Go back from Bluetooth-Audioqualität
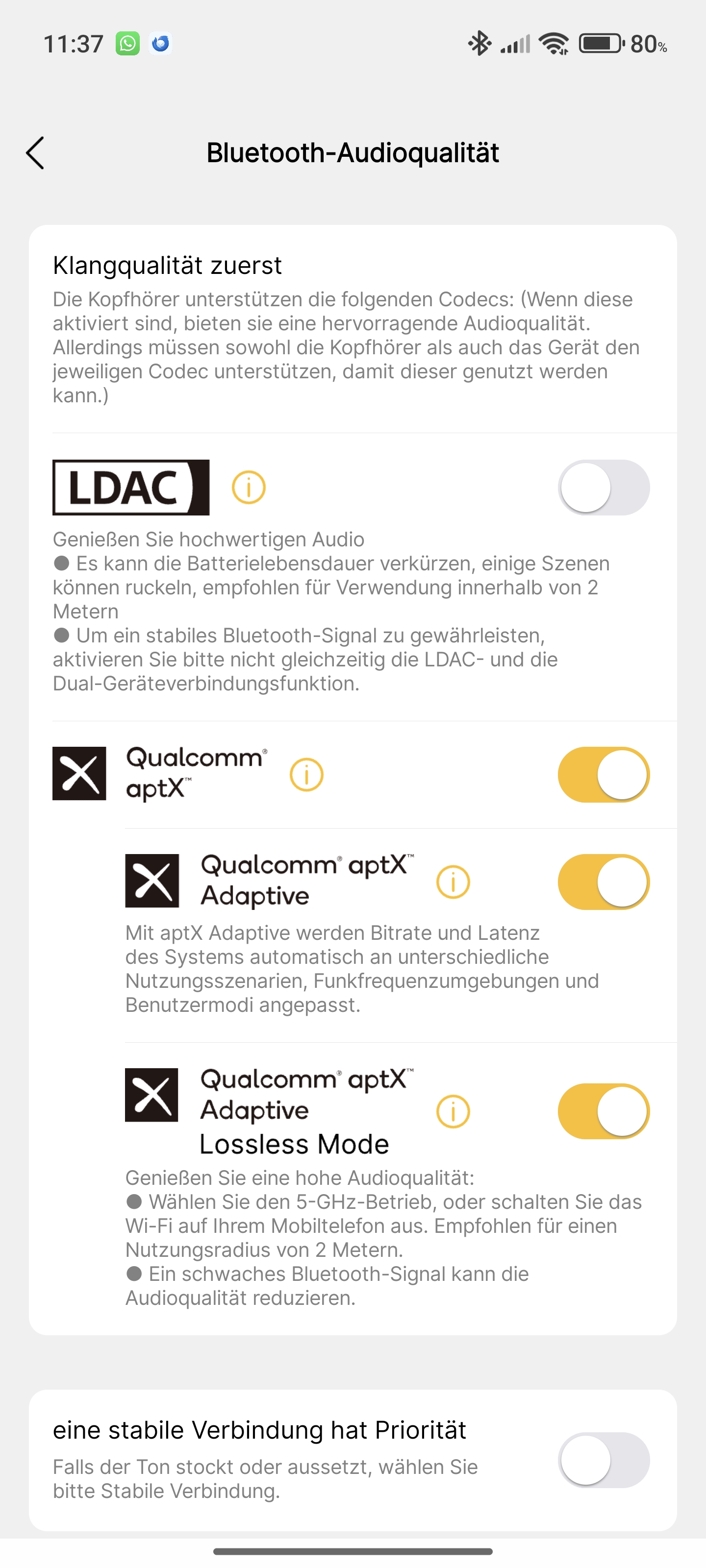This screenshot has width=706, height=1568. tap(35, 152)
